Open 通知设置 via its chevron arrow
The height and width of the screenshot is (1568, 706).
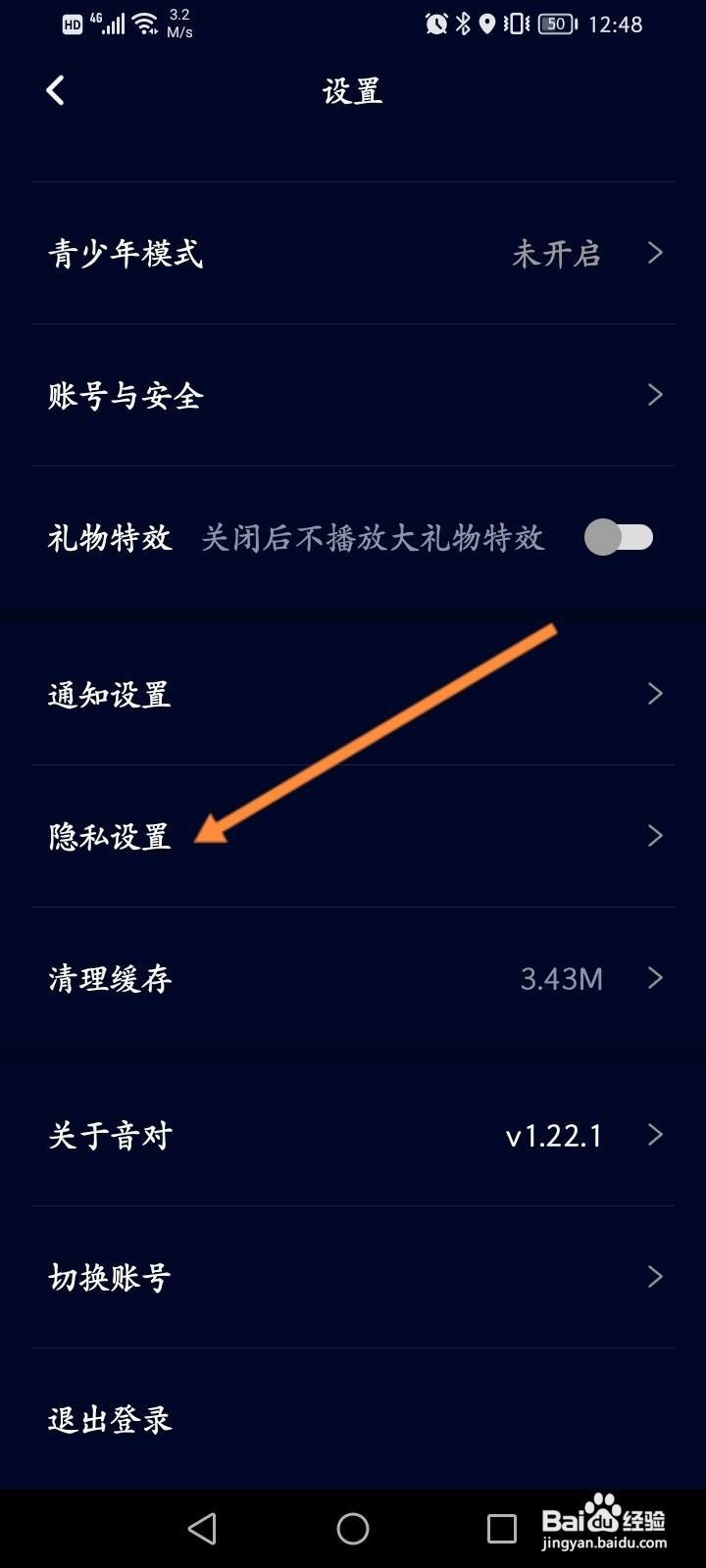655,693
